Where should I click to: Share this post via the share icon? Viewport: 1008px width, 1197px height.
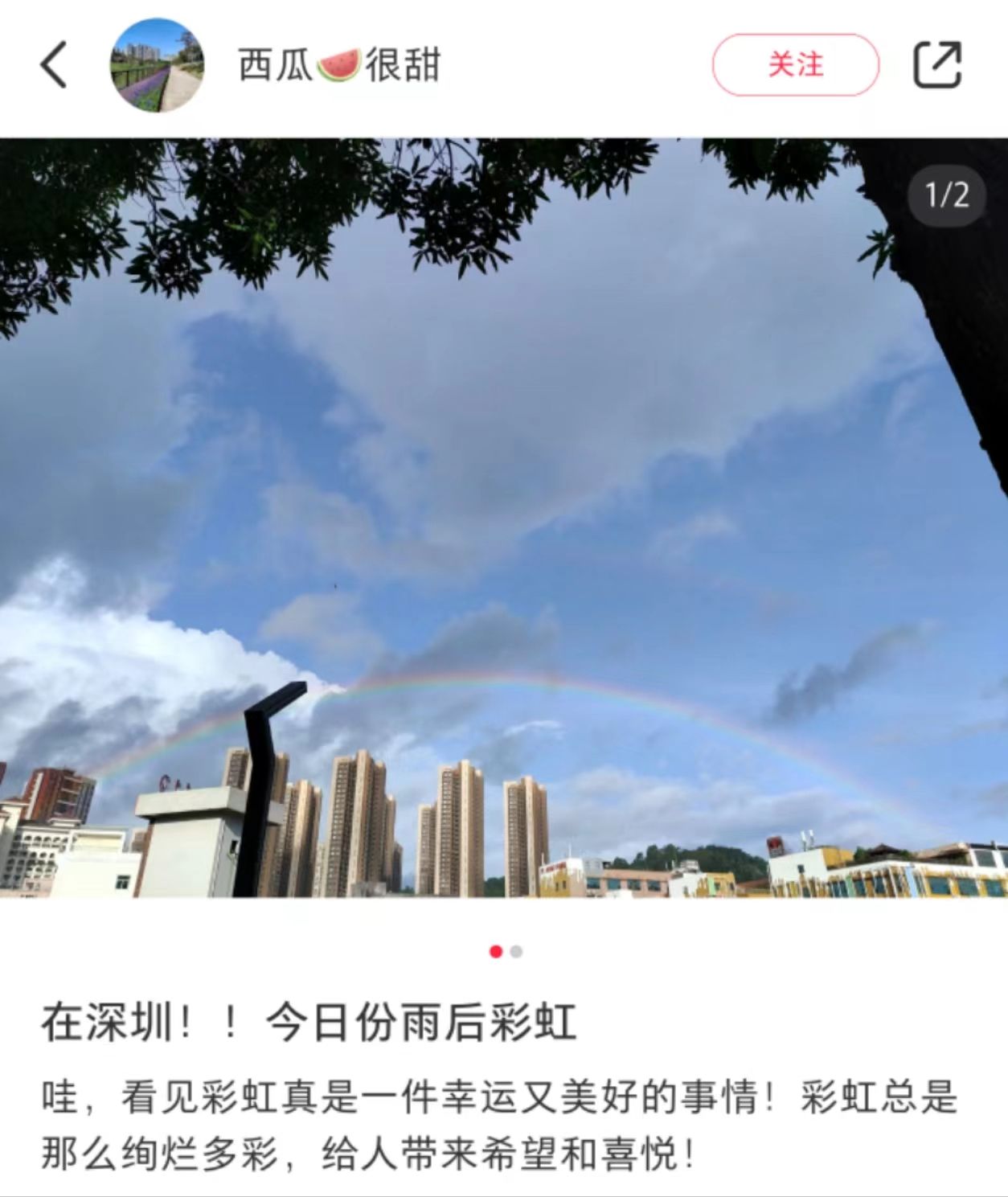pos(937,64)
